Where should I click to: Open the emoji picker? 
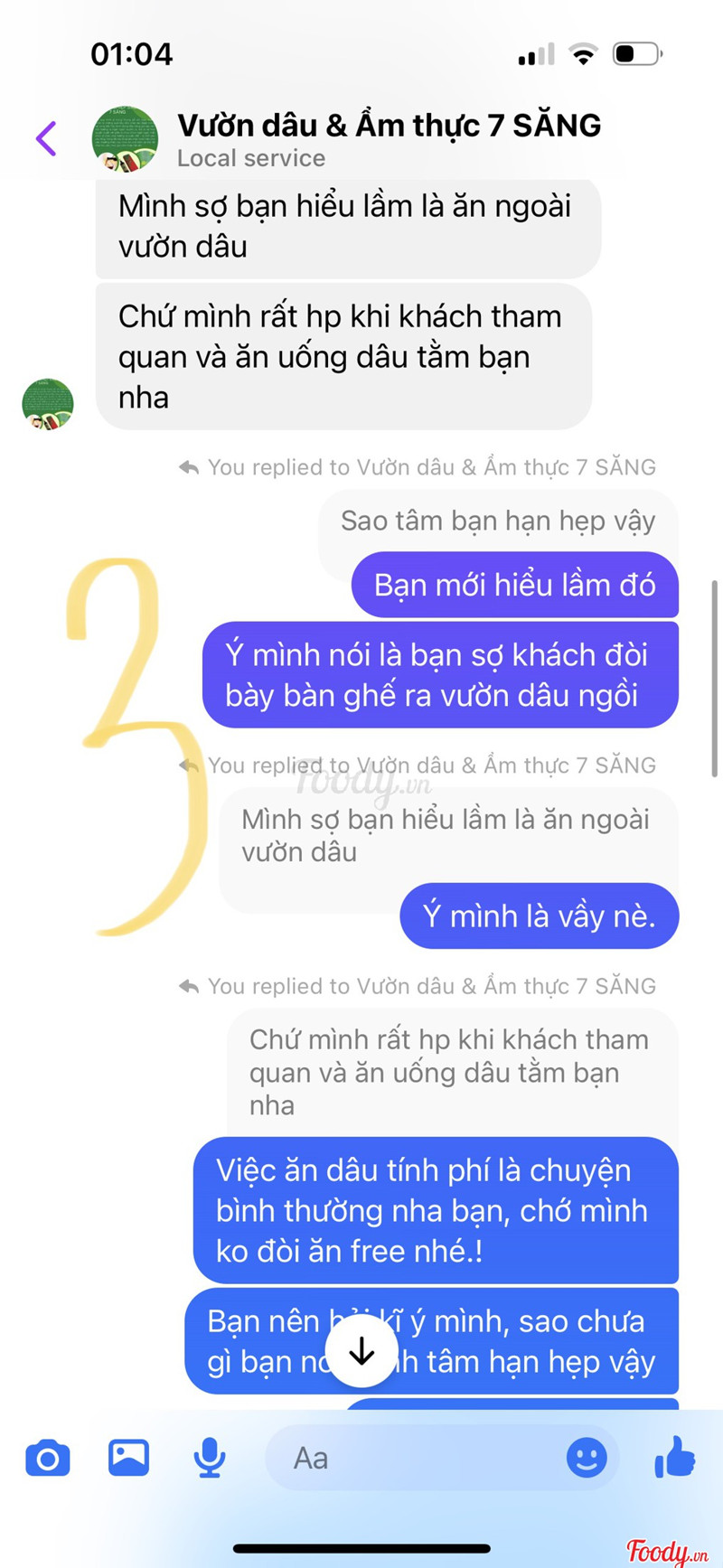[x=586, y=1458]
